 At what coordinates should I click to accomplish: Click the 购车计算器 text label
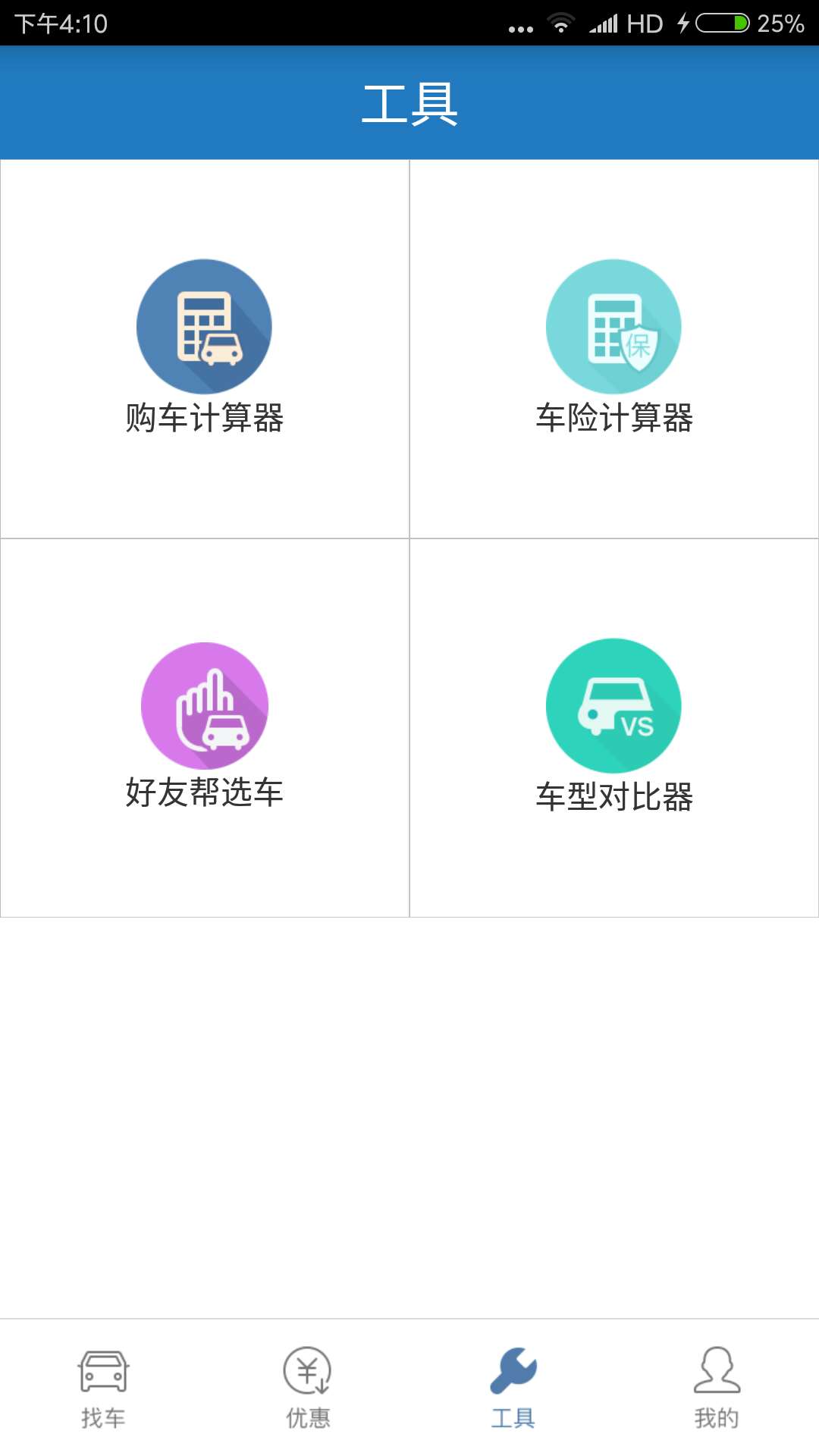click(x=203, y=419)
